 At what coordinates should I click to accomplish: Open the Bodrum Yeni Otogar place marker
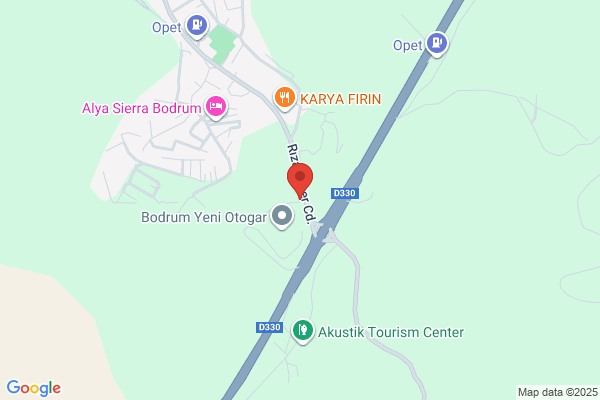tap(282, 217)
